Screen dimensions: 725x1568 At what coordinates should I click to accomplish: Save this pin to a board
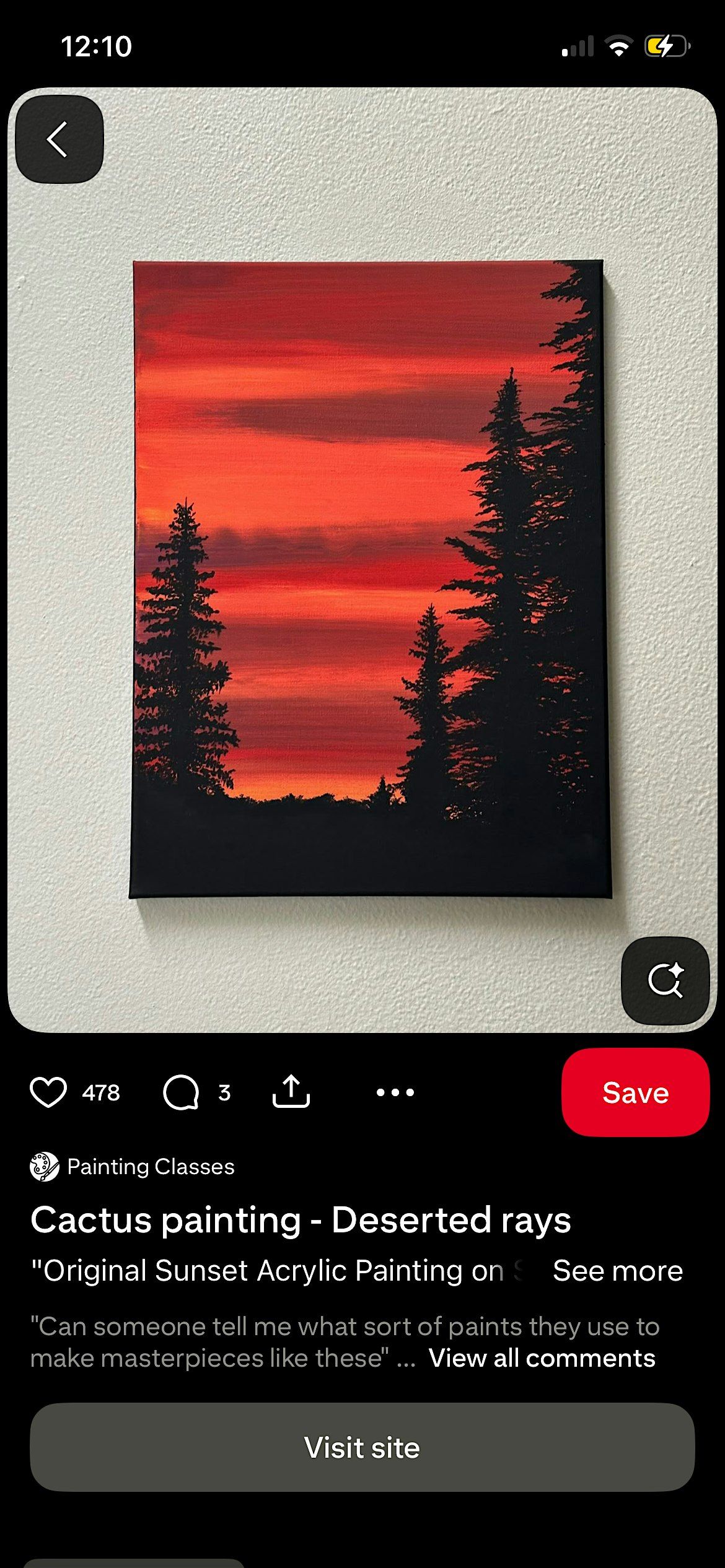tap(635, 1092)
